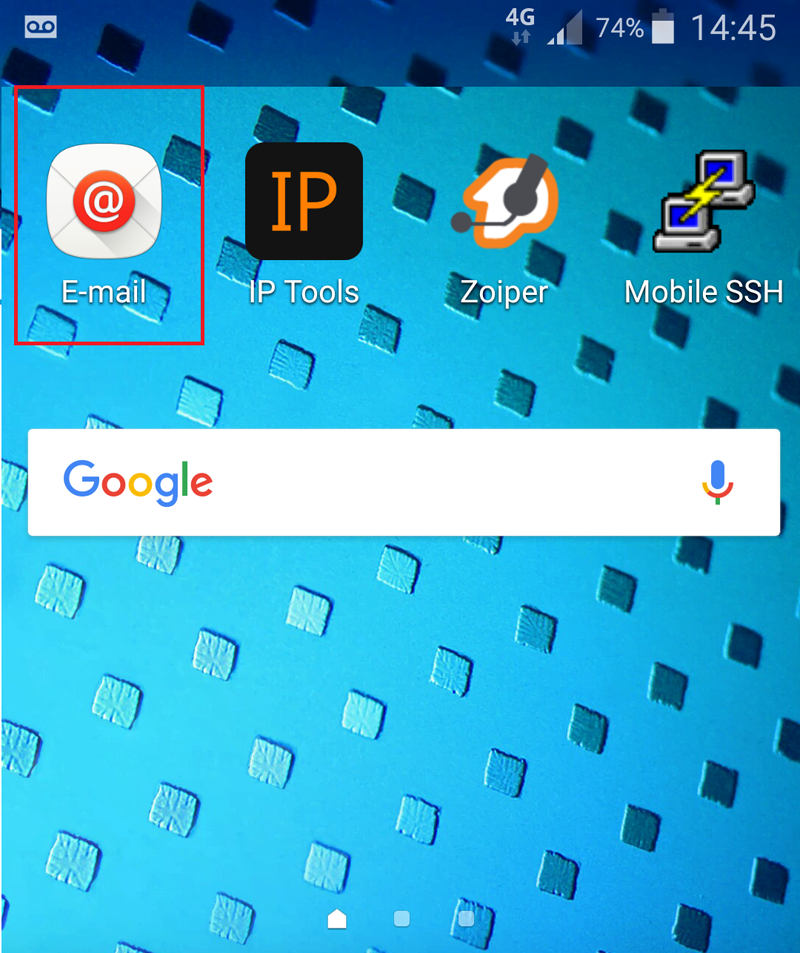Start voice search with the microphone

[x=716, y=481]
